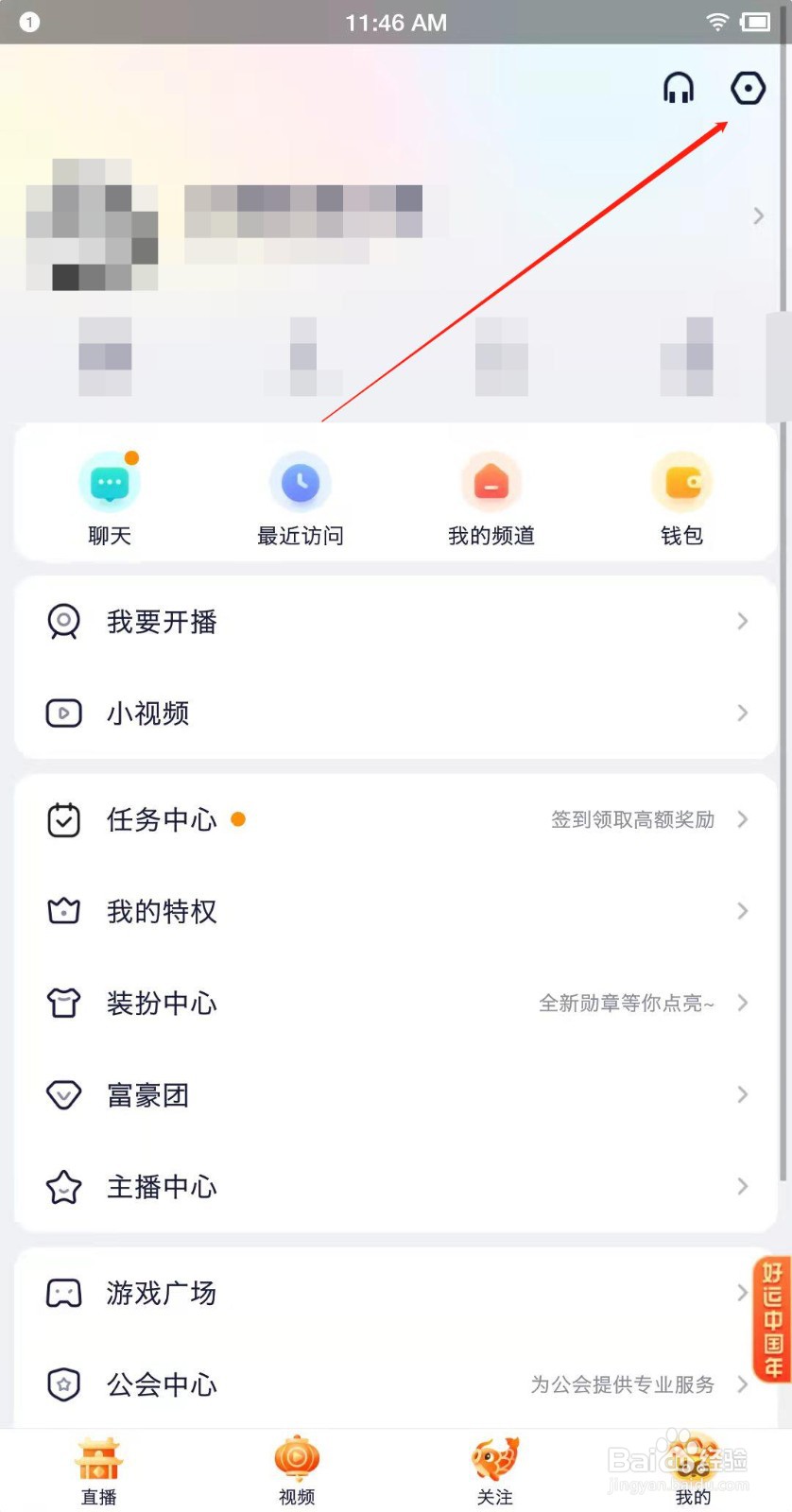Viewport: 792px width, 1512px height.
Task: Select the 我要开播 webcam icon
Action: (x=63, y=622)
